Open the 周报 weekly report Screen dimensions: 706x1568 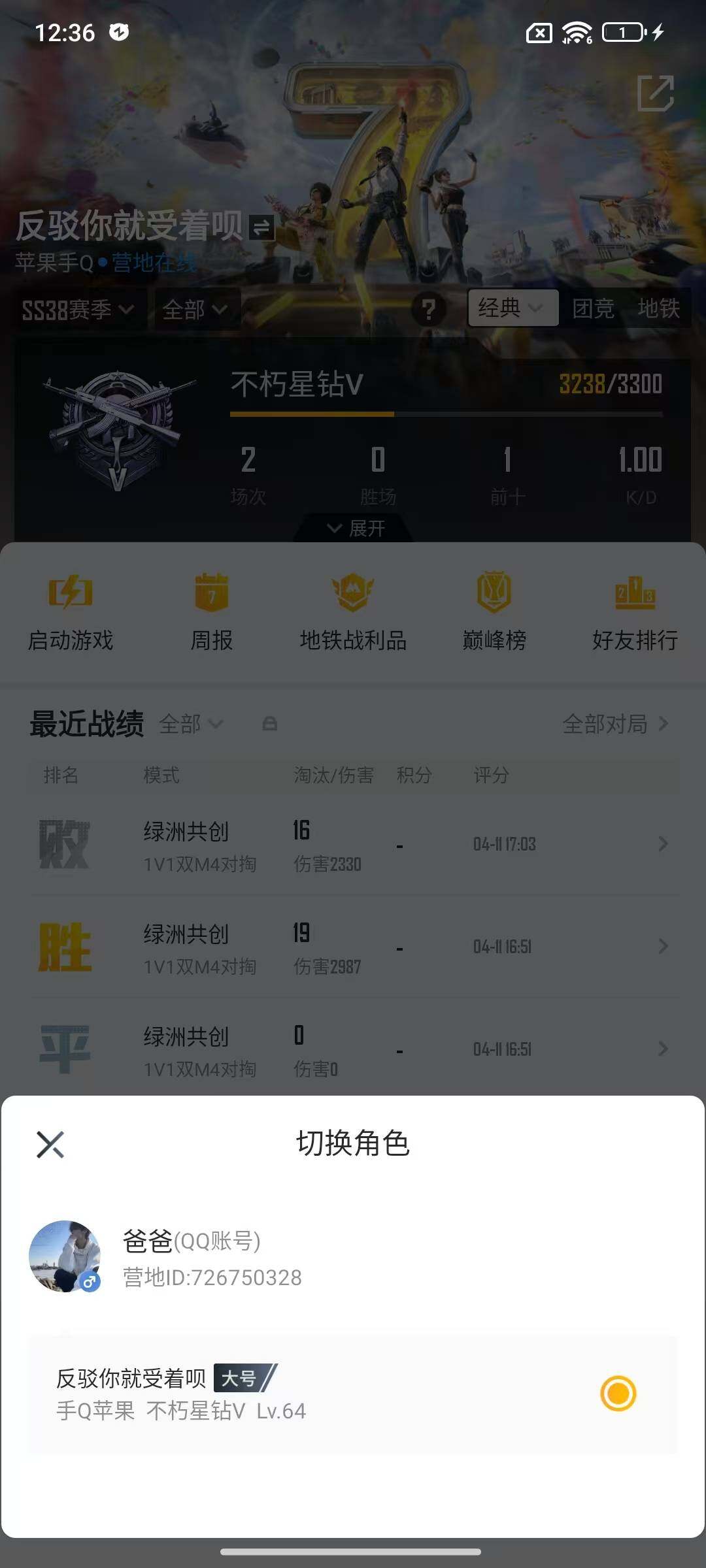point(212,611)
